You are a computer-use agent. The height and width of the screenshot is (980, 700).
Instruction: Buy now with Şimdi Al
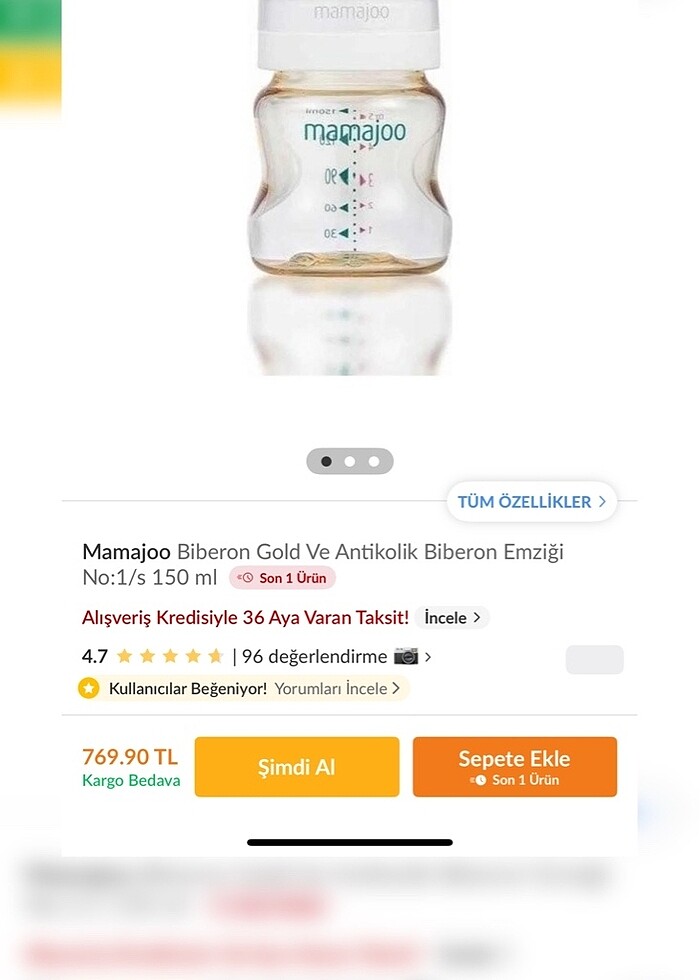[x=296, y=767]
